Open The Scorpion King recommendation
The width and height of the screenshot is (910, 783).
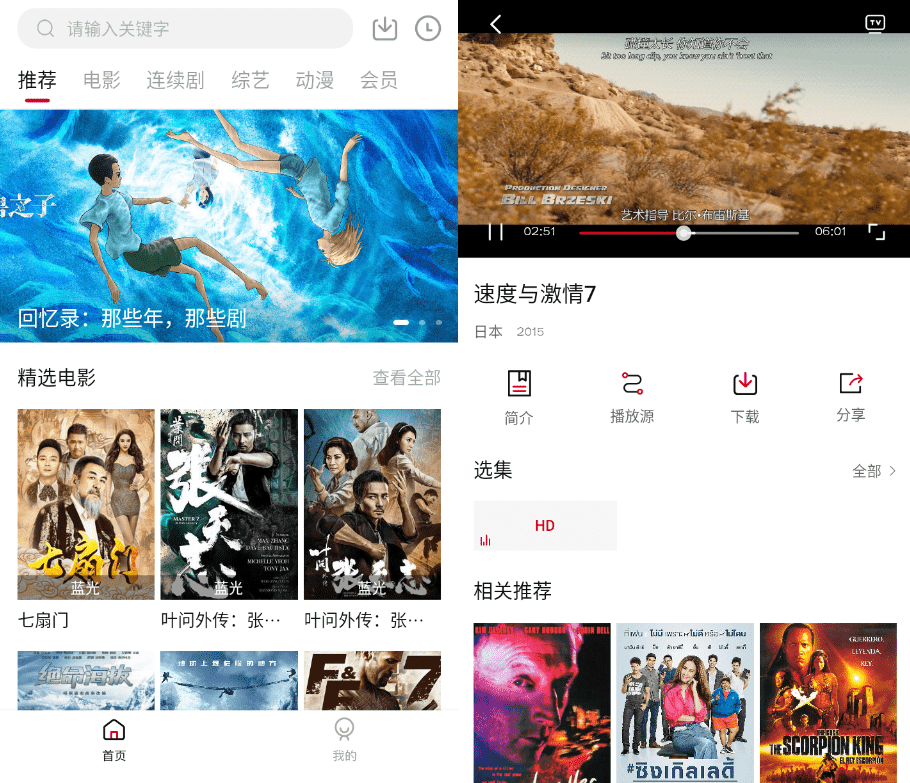tap(828, 702)
